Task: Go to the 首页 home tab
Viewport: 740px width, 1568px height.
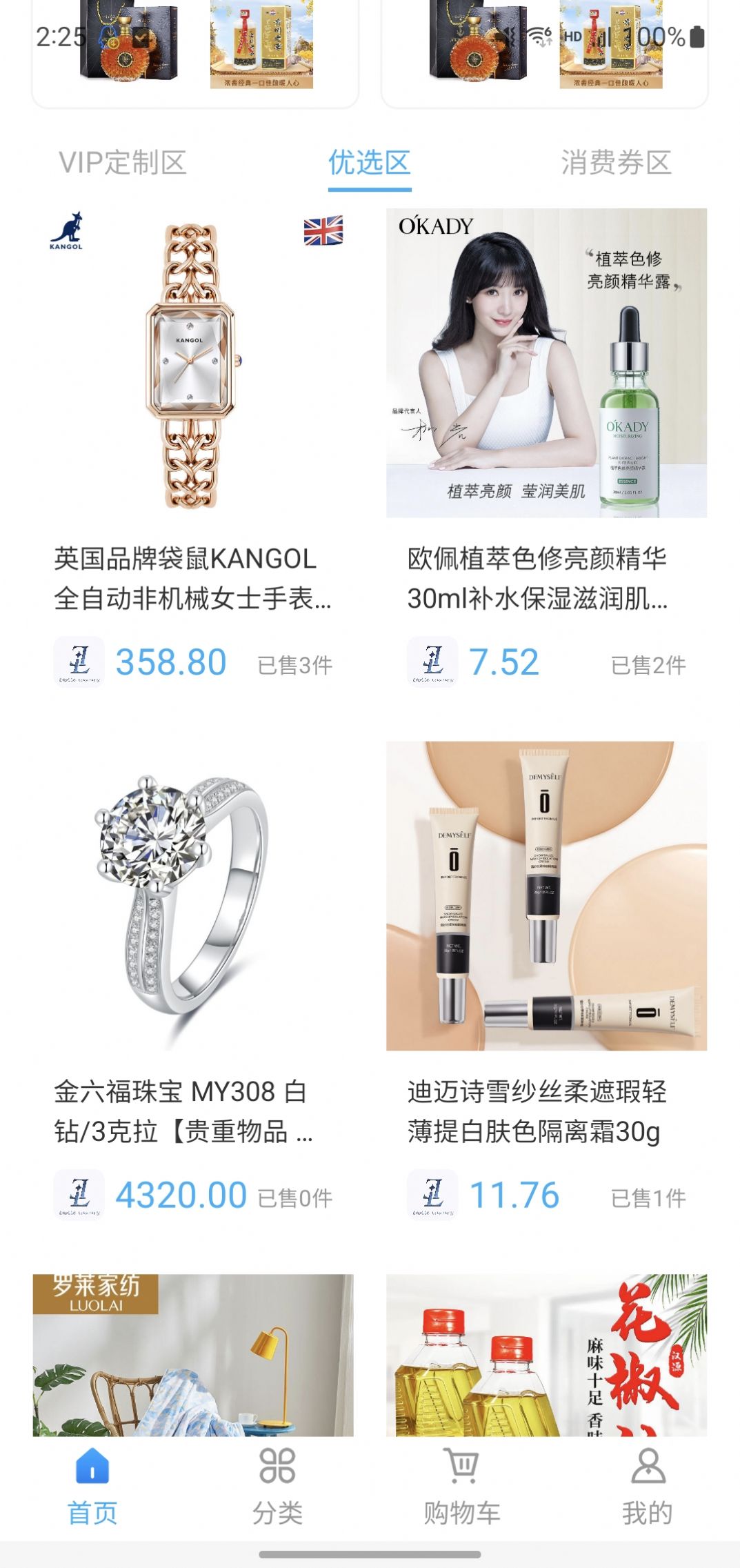Action: 92,1487
